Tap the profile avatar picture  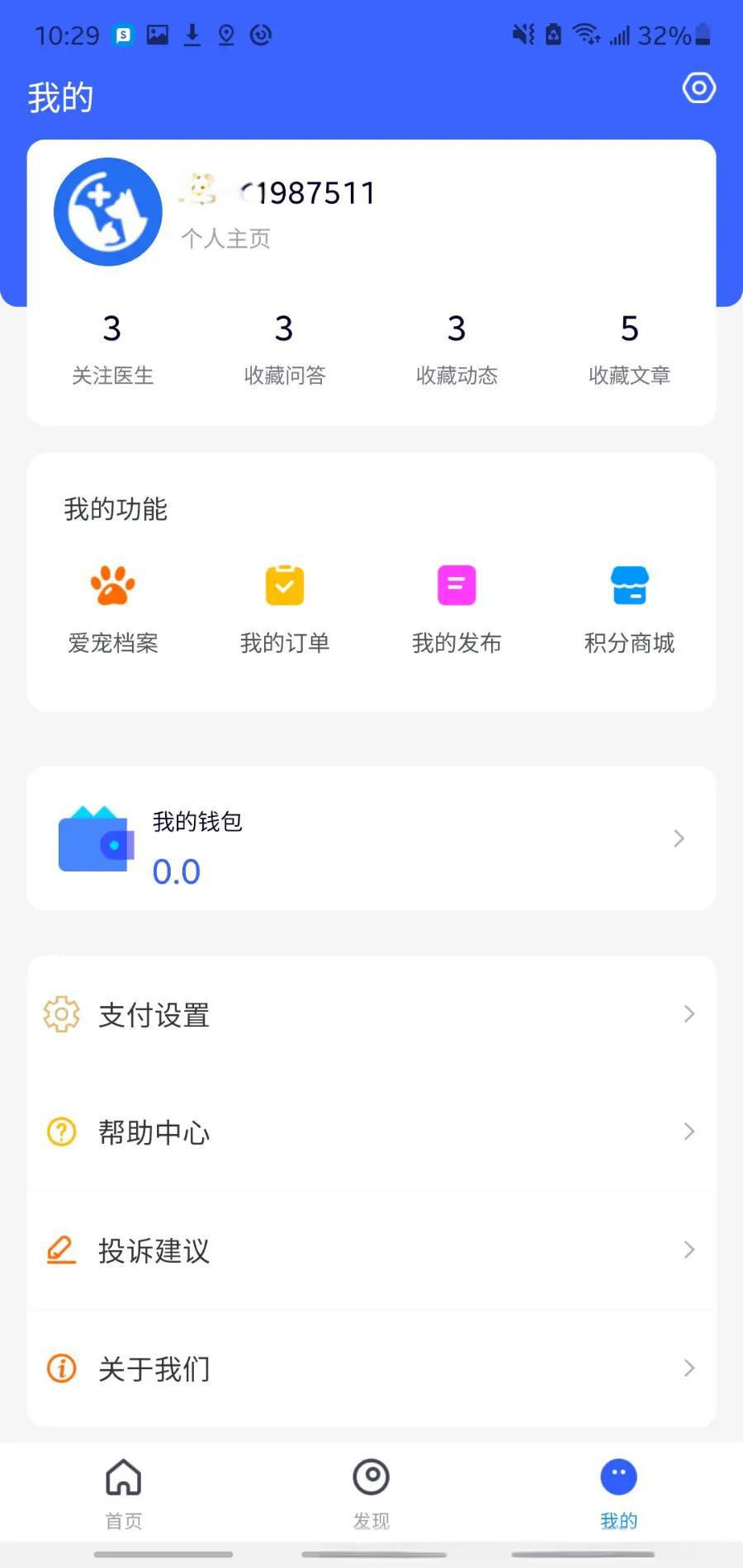click(x=108, y=212)
